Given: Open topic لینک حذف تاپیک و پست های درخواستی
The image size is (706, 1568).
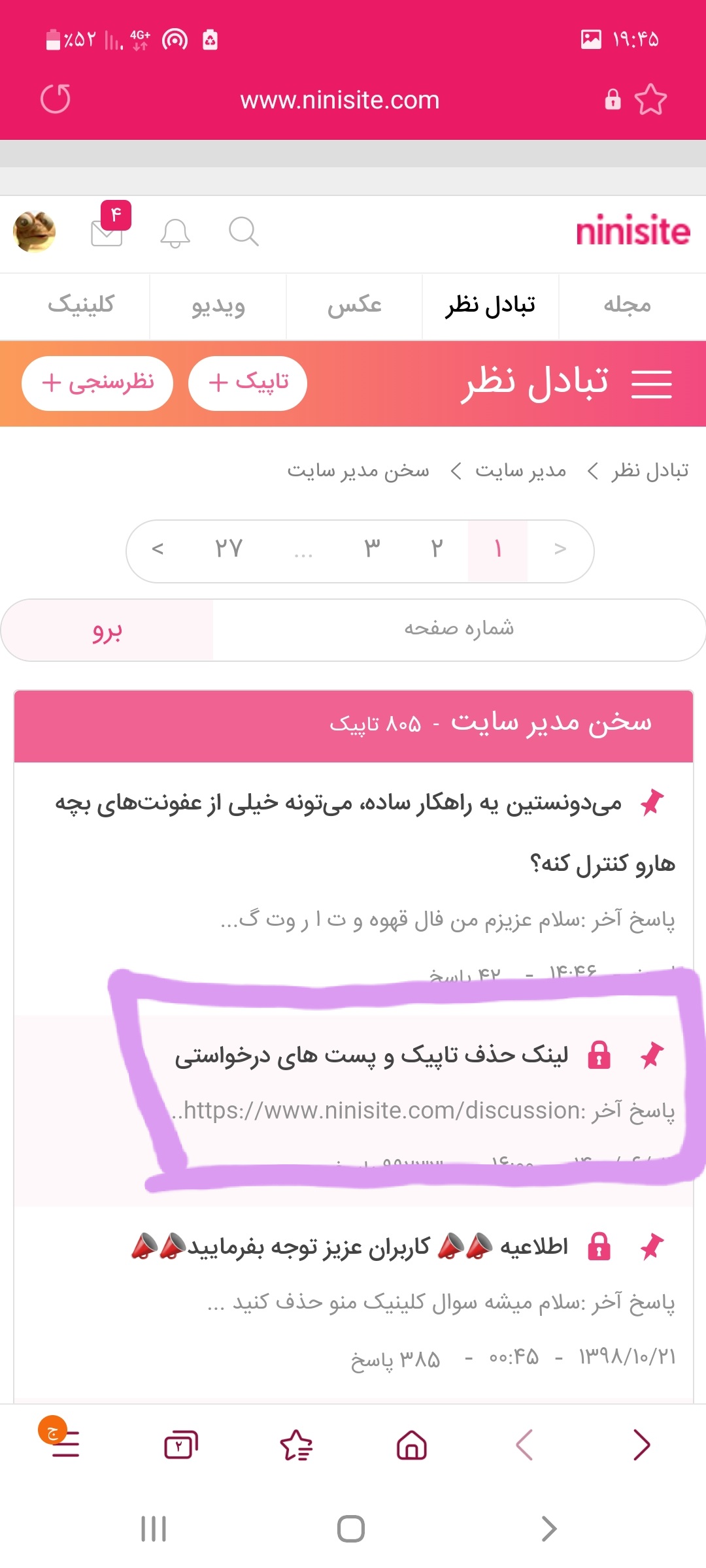Looking at the screenshot, I should (x=371, y=1056).
